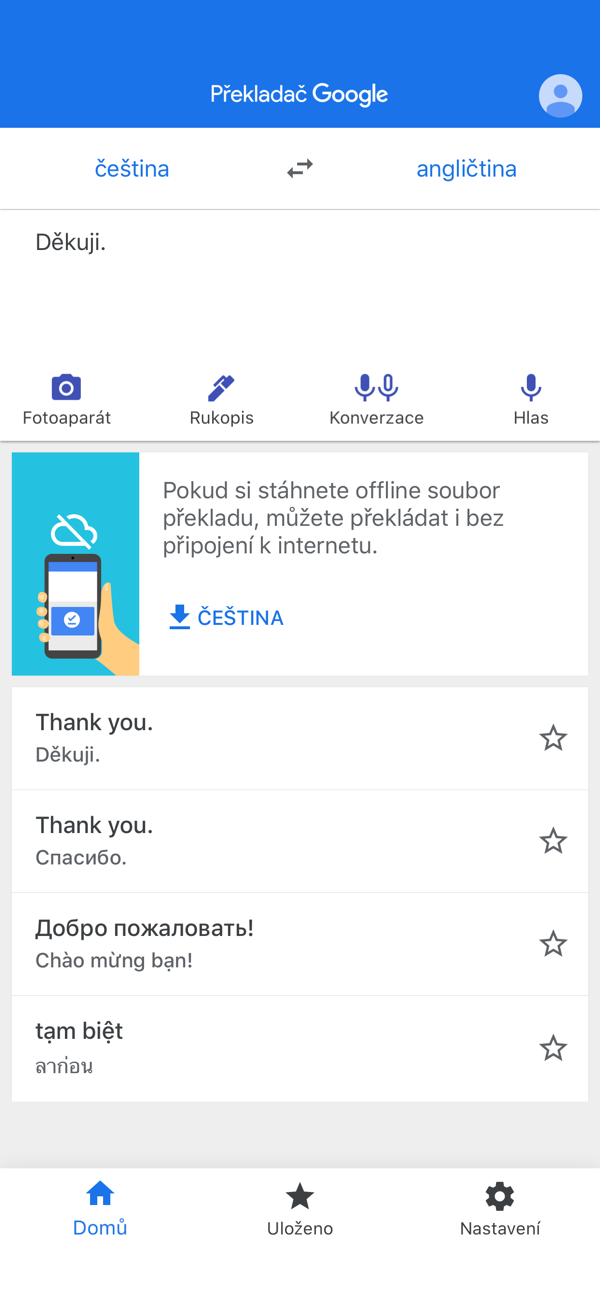Open Rukopis handwriting input
Viewport: 600px width, 1299px height.
[x=221, y=399]
